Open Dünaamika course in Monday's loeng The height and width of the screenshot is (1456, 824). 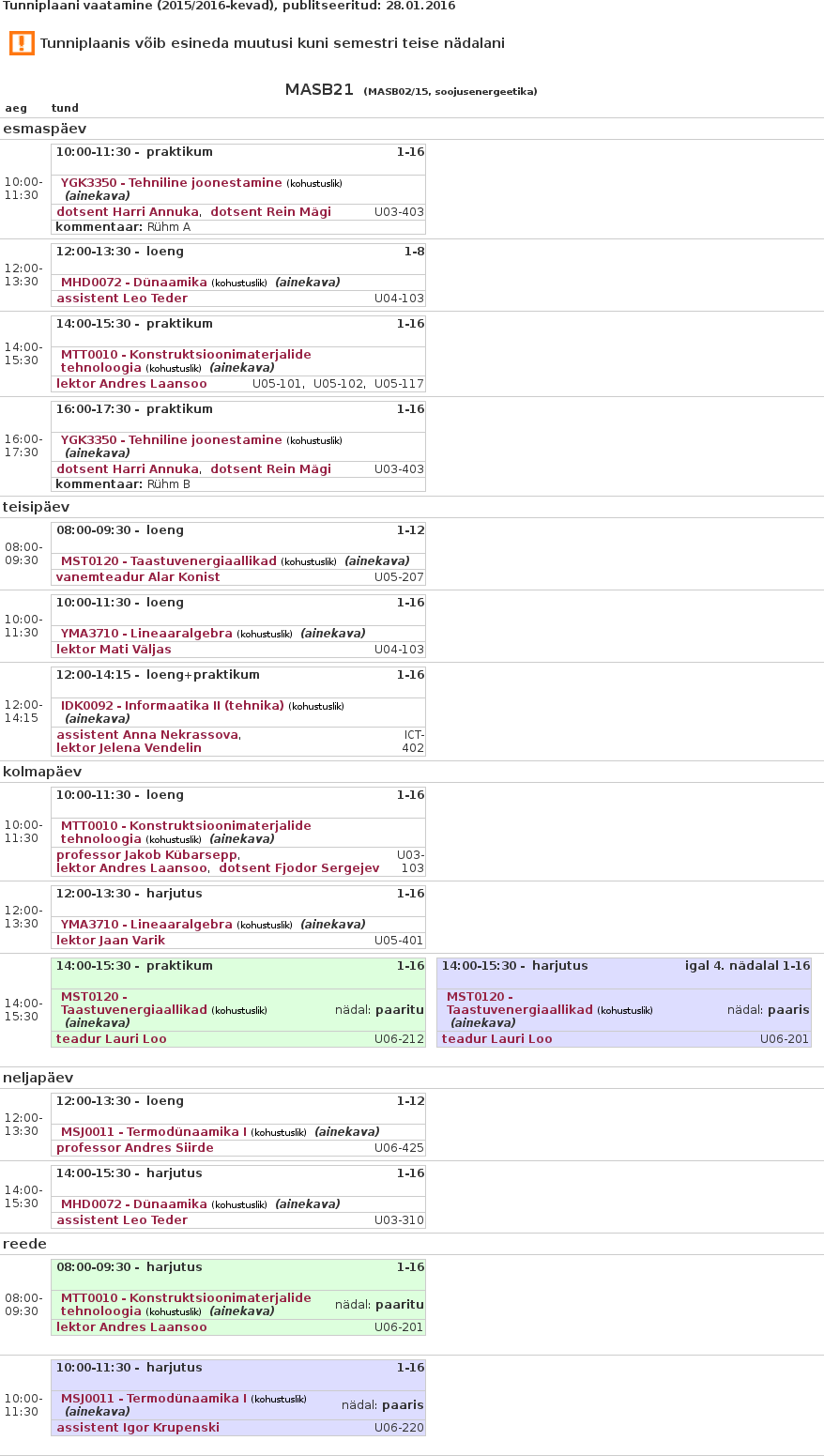134,283
